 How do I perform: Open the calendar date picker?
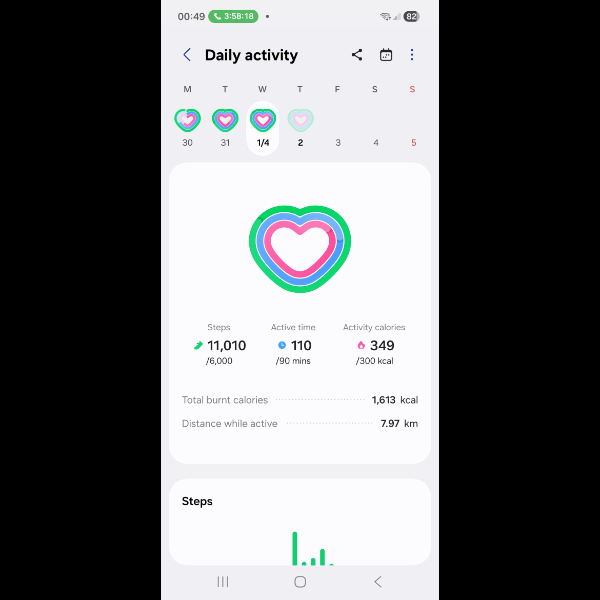click(x=386, y=55)
